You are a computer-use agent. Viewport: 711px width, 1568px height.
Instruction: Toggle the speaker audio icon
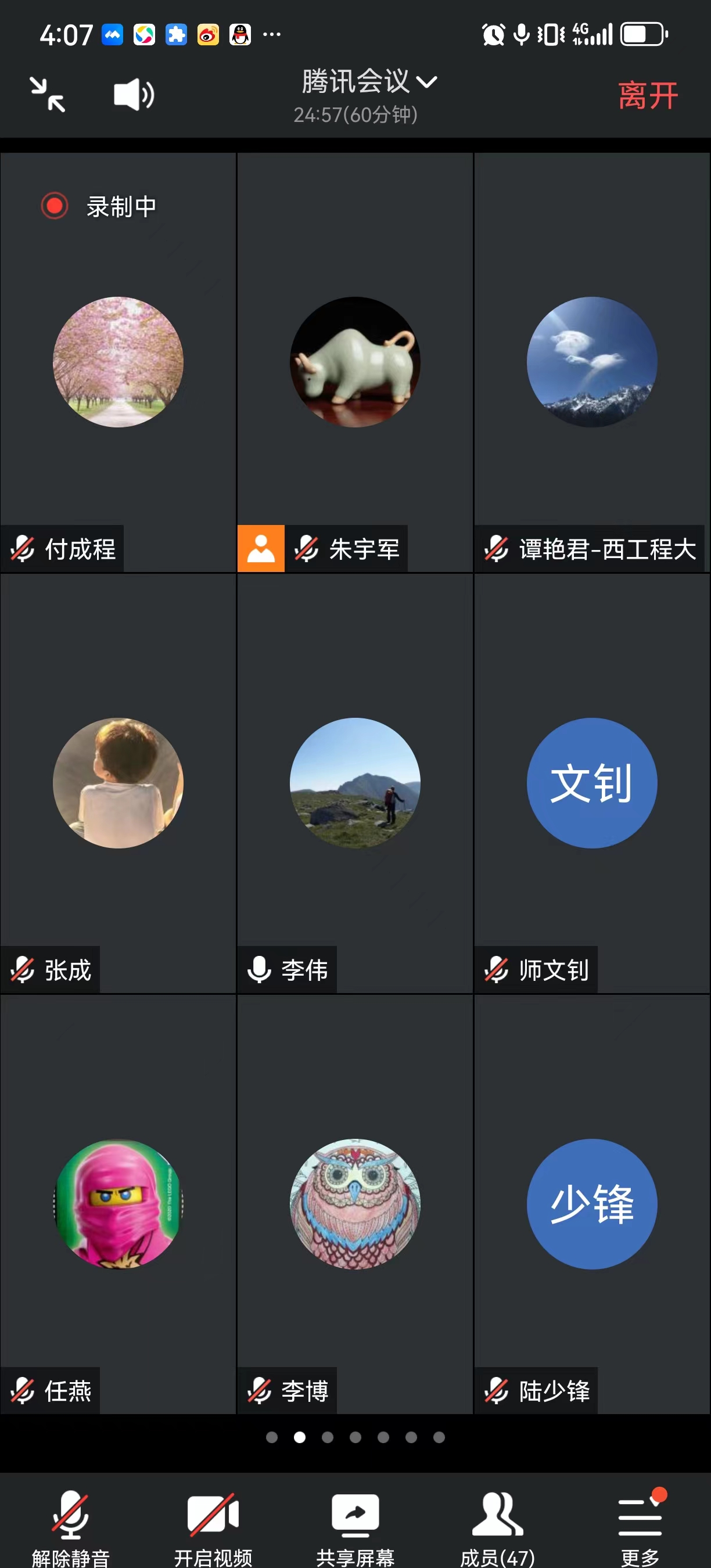(134, 95)
